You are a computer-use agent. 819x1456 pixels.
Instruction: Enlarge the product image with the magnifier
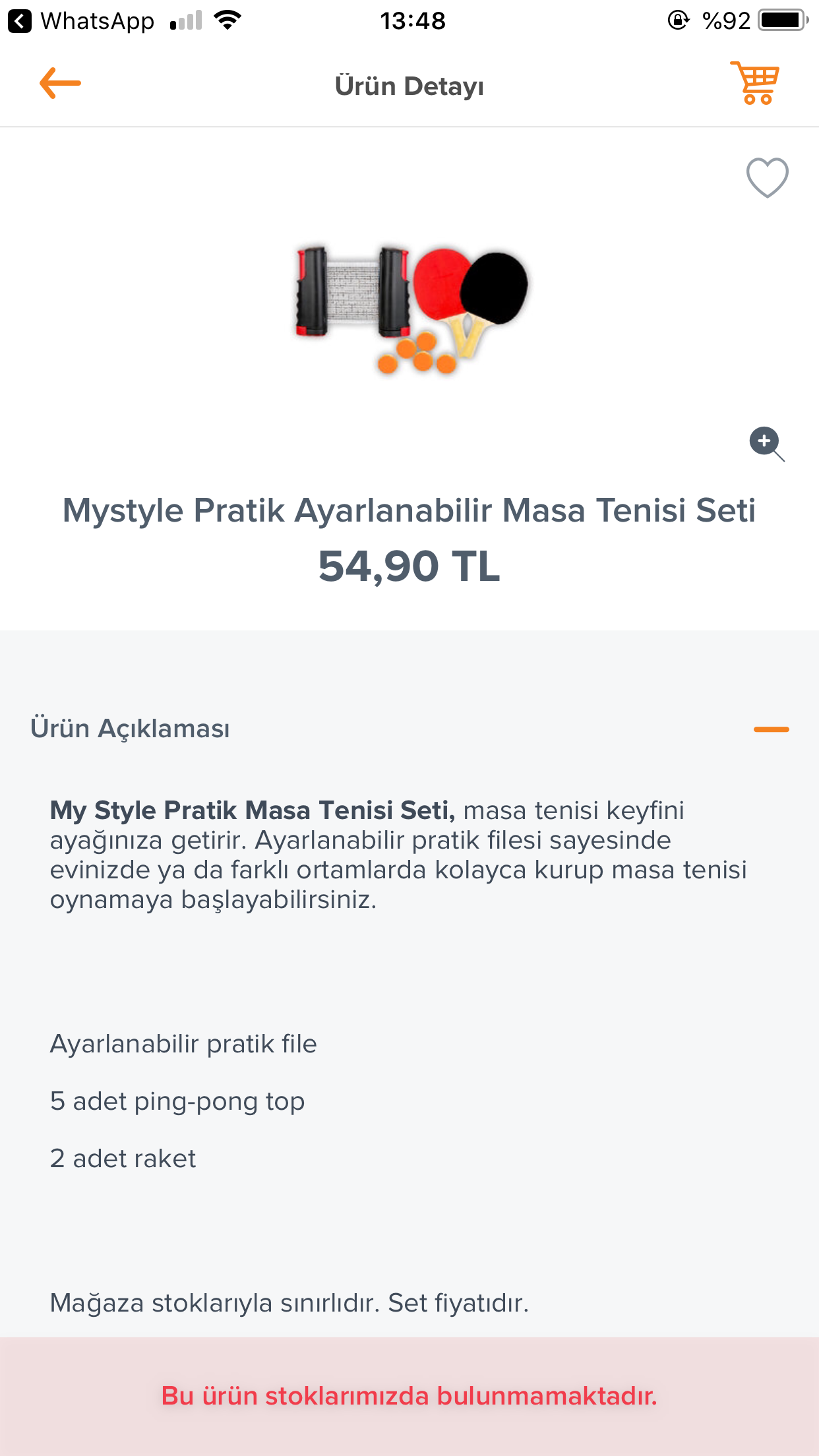click(x=766, y=443)
